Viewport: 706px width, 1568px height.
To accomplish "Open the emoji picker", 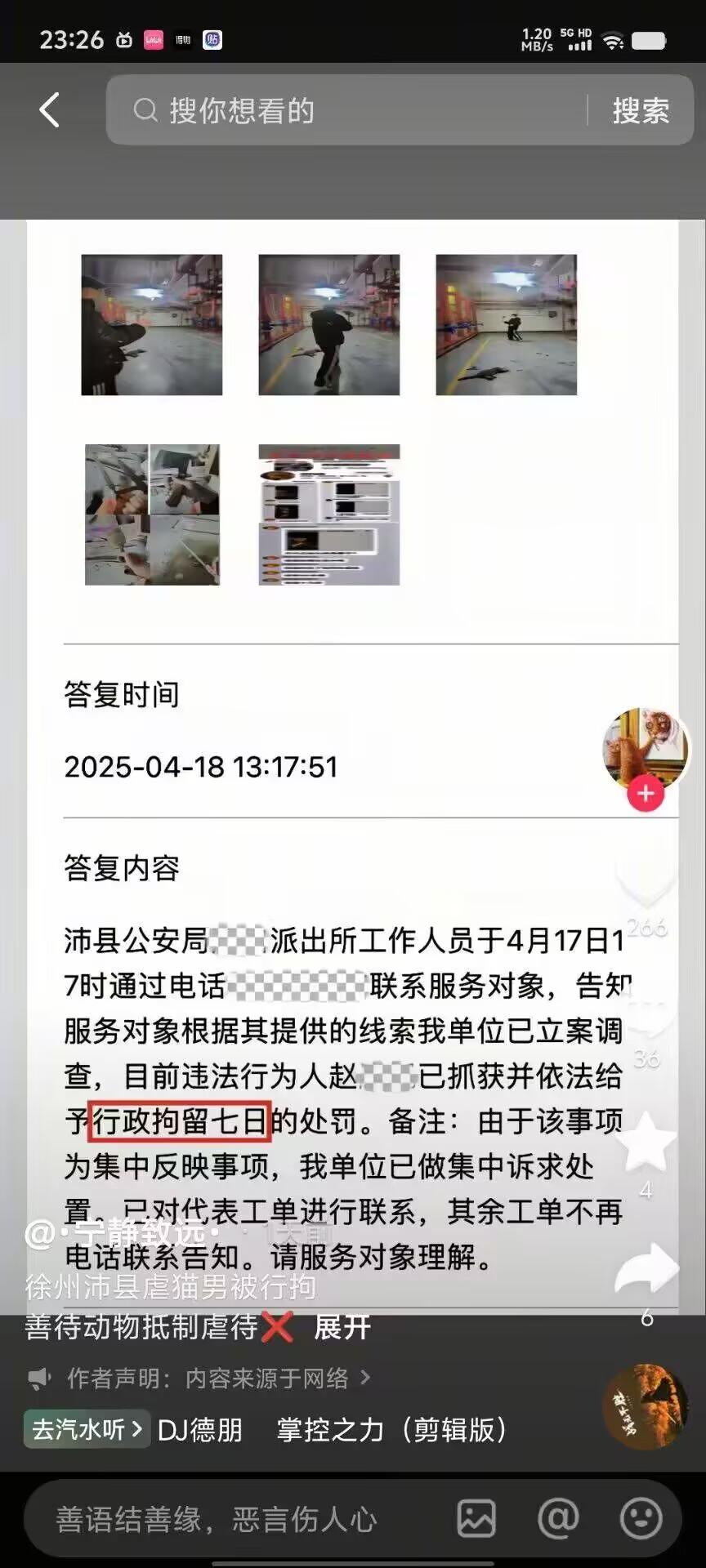I will click(641, 1519).
